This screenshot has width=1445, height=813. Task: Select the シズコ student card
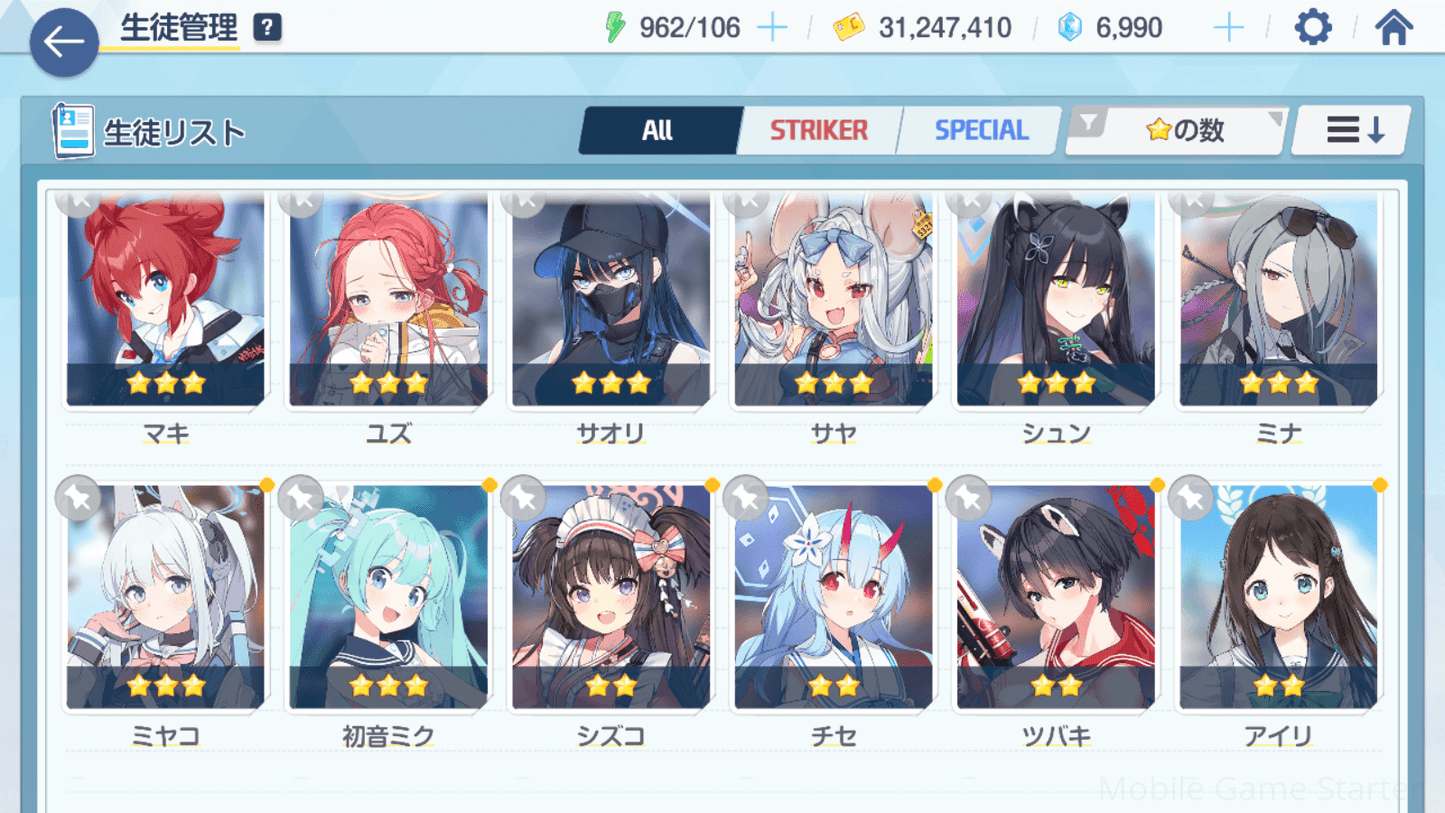pyautogui.click(x=611, y=600)
